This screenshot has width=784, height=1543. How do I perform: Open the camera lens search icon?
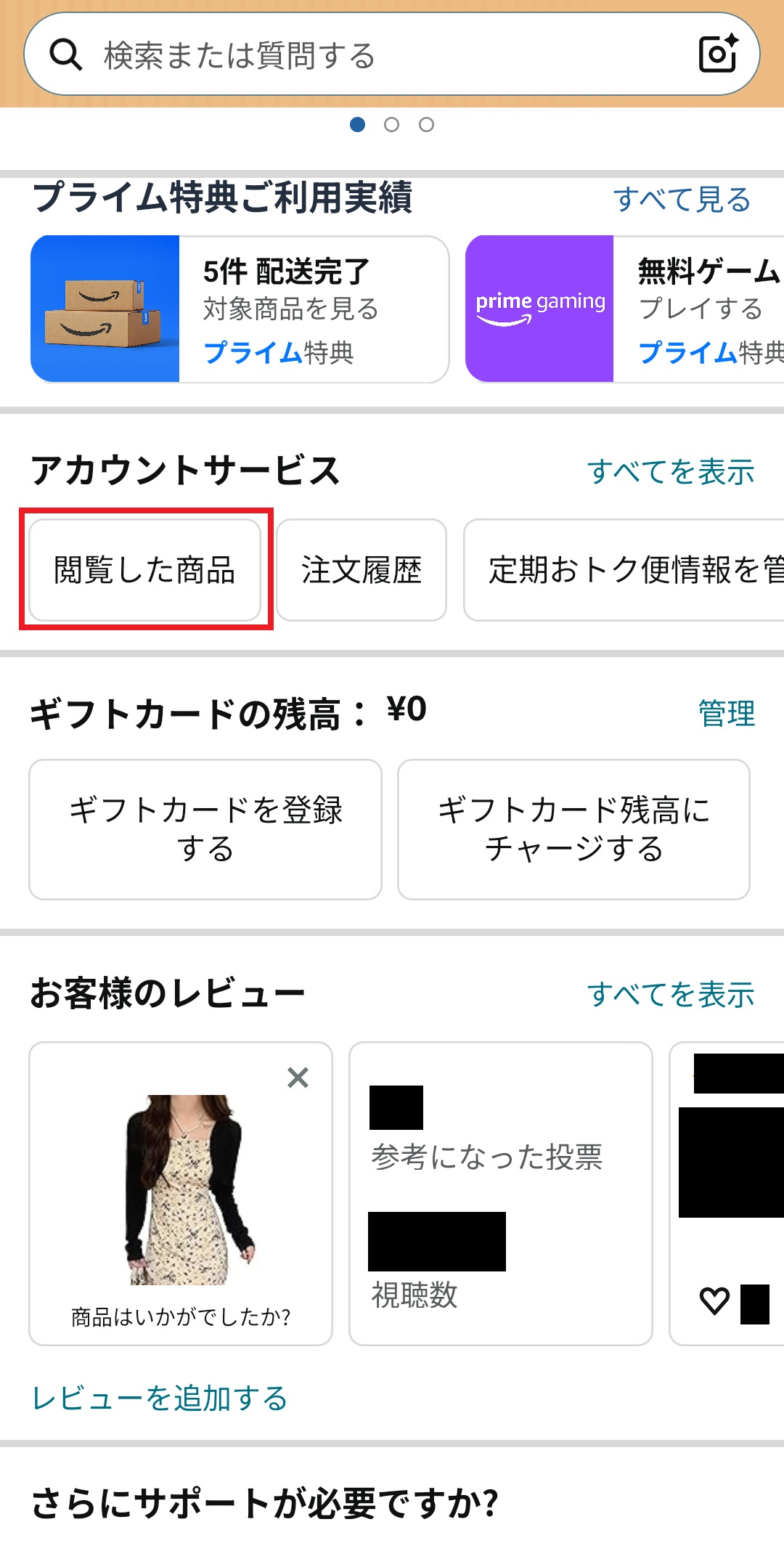[718, 54]
